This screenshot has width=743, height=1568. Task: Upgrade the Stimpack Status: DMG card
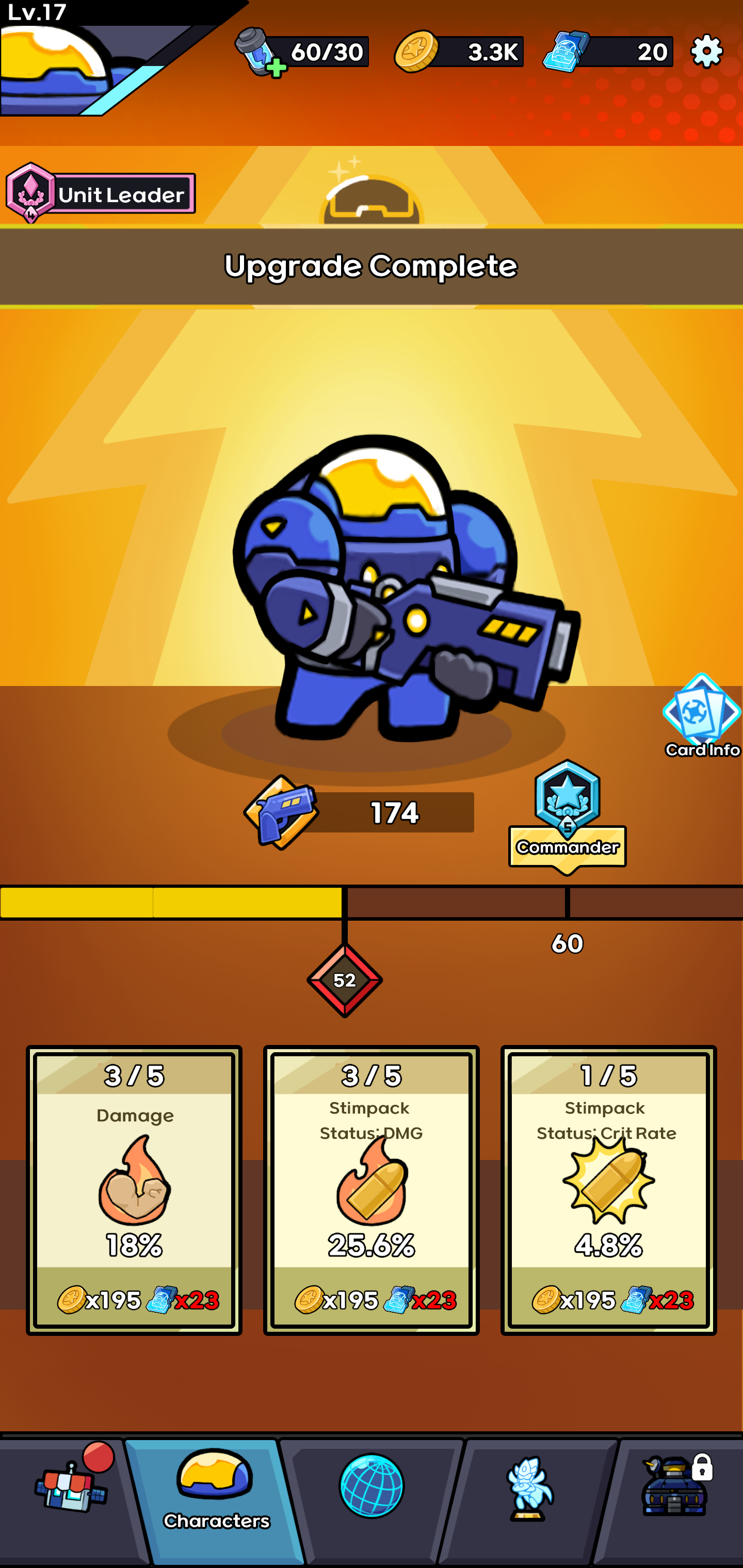[x=371, y=1190]
